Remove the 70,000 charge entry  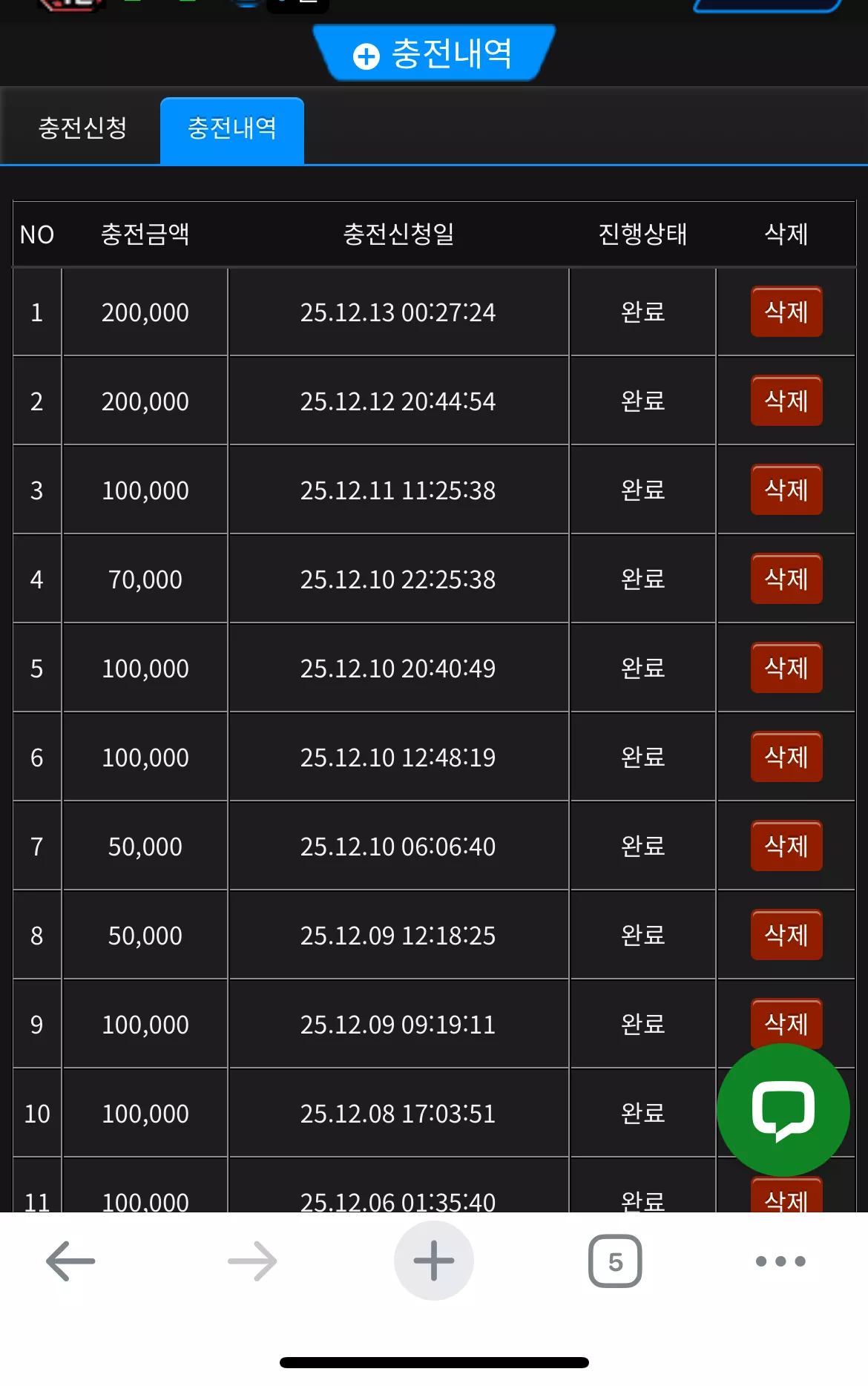[x=786, y=579]
